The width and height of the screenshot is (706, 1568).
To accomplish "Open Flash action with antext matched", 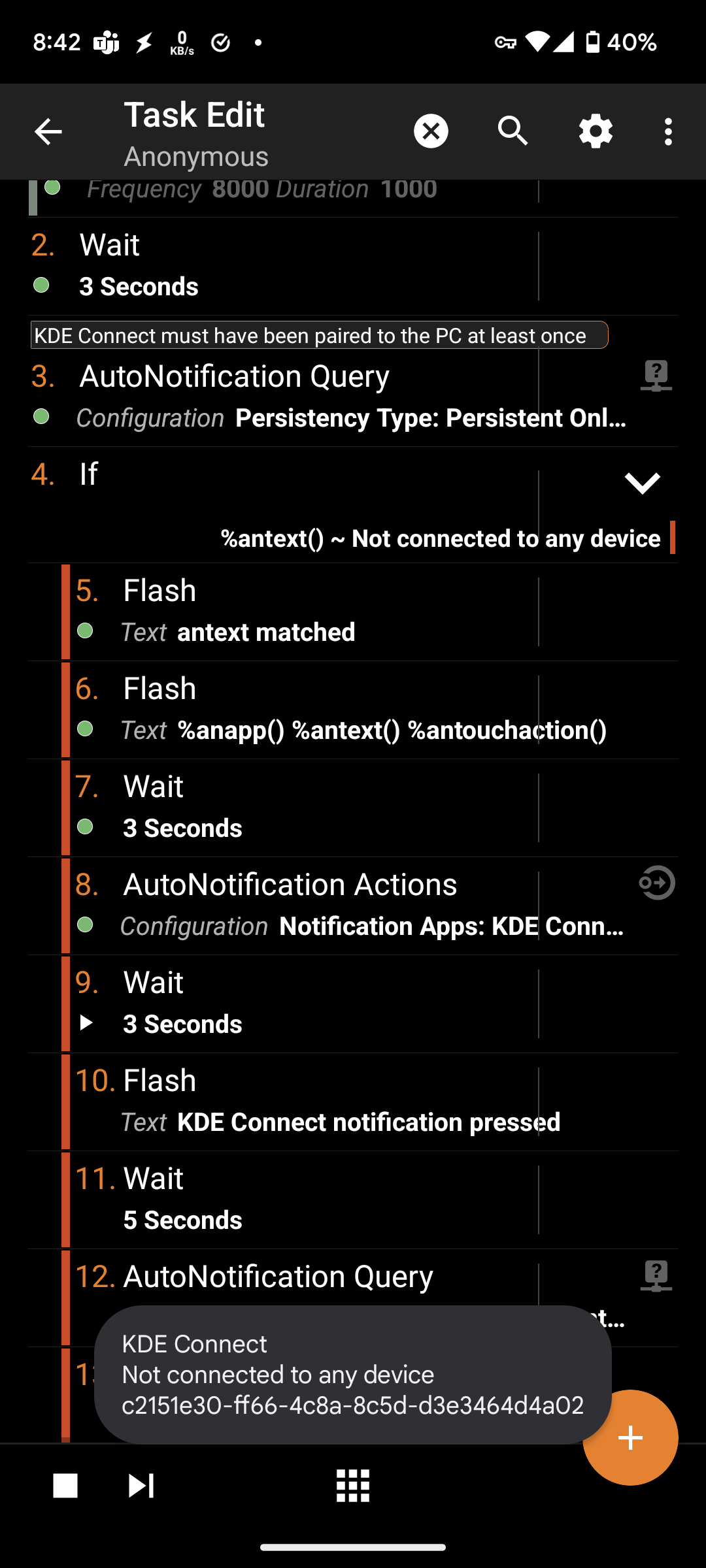I will (294, 611).
